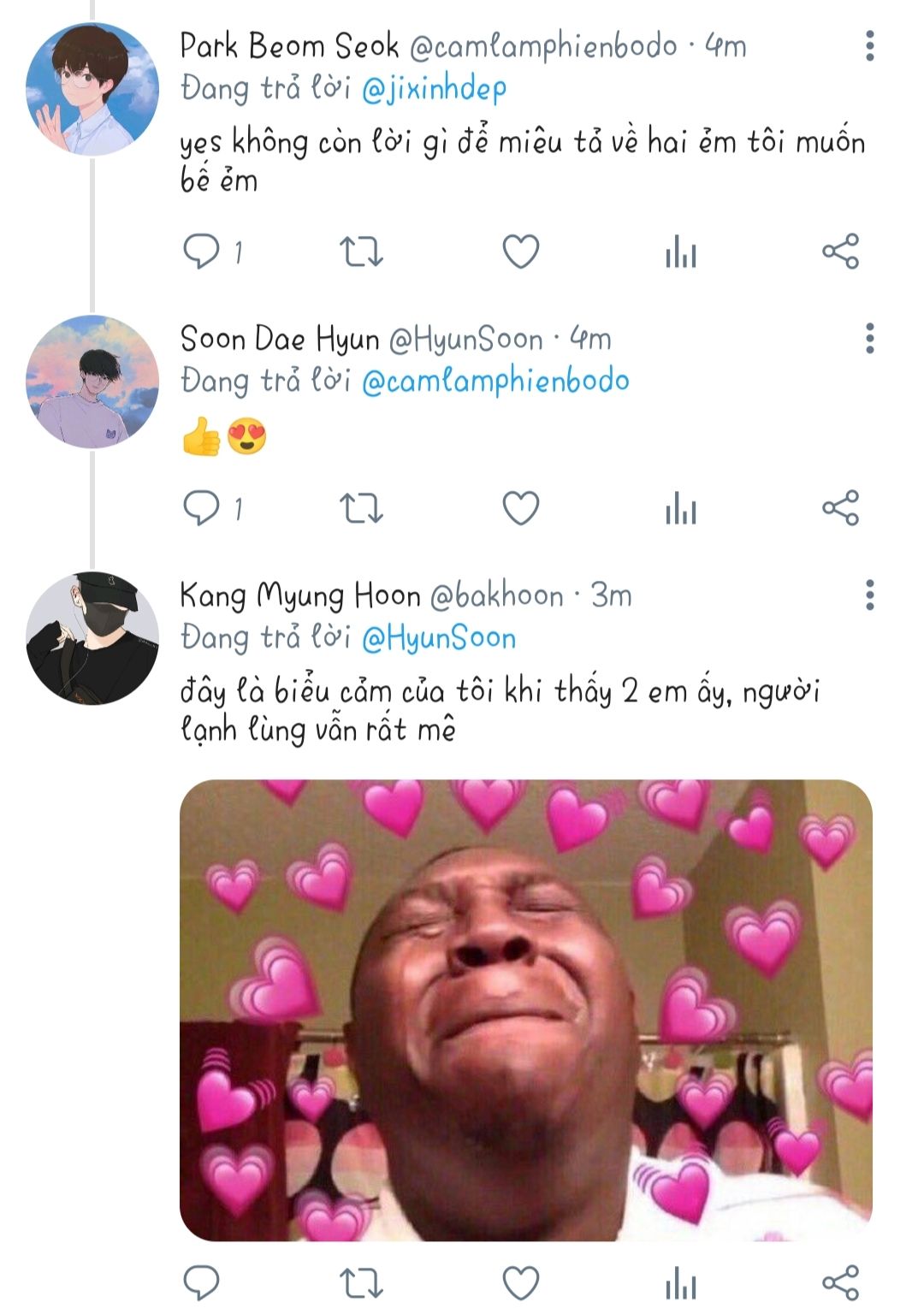Like Park Beom Seok's tweet
924x1308 pixels.
click(x=520, y=252)
